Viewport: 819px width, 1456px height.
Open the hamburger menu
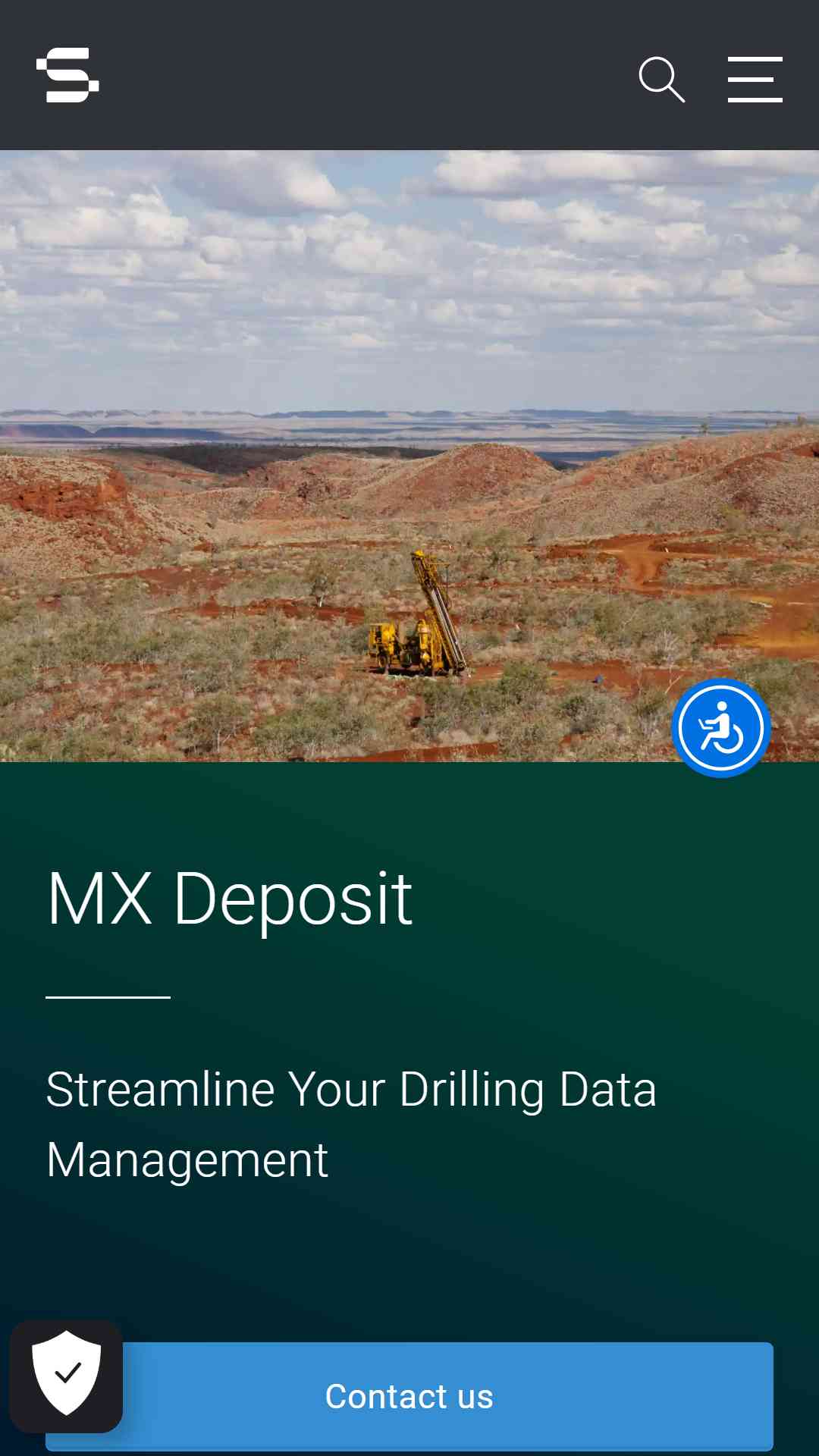click(x=755, y=79)
